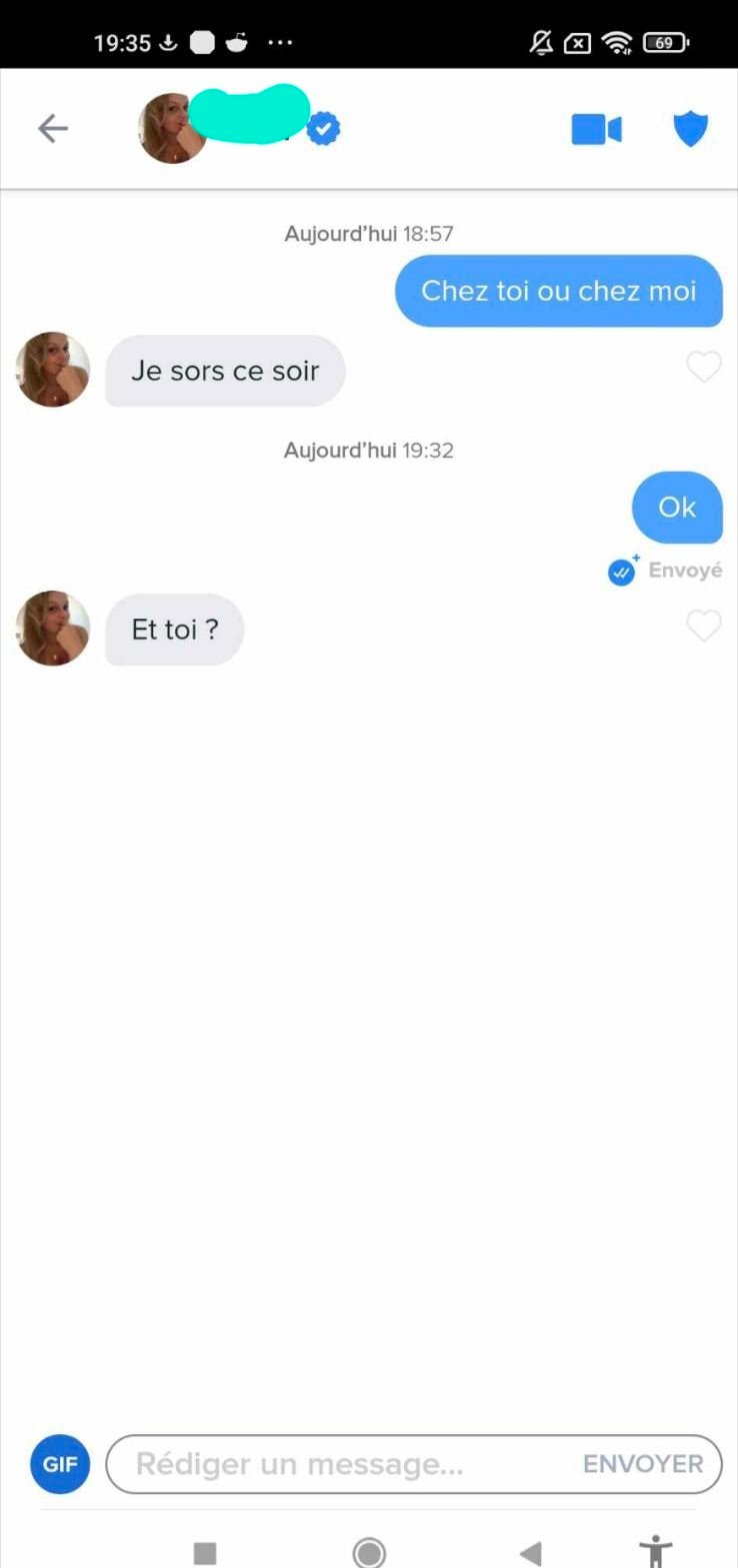Image resolution: width=738 pixels, height=1568 pixels.
Task: Tap the avatar next to "Je sors ce soir"
Action: (53, 370)
